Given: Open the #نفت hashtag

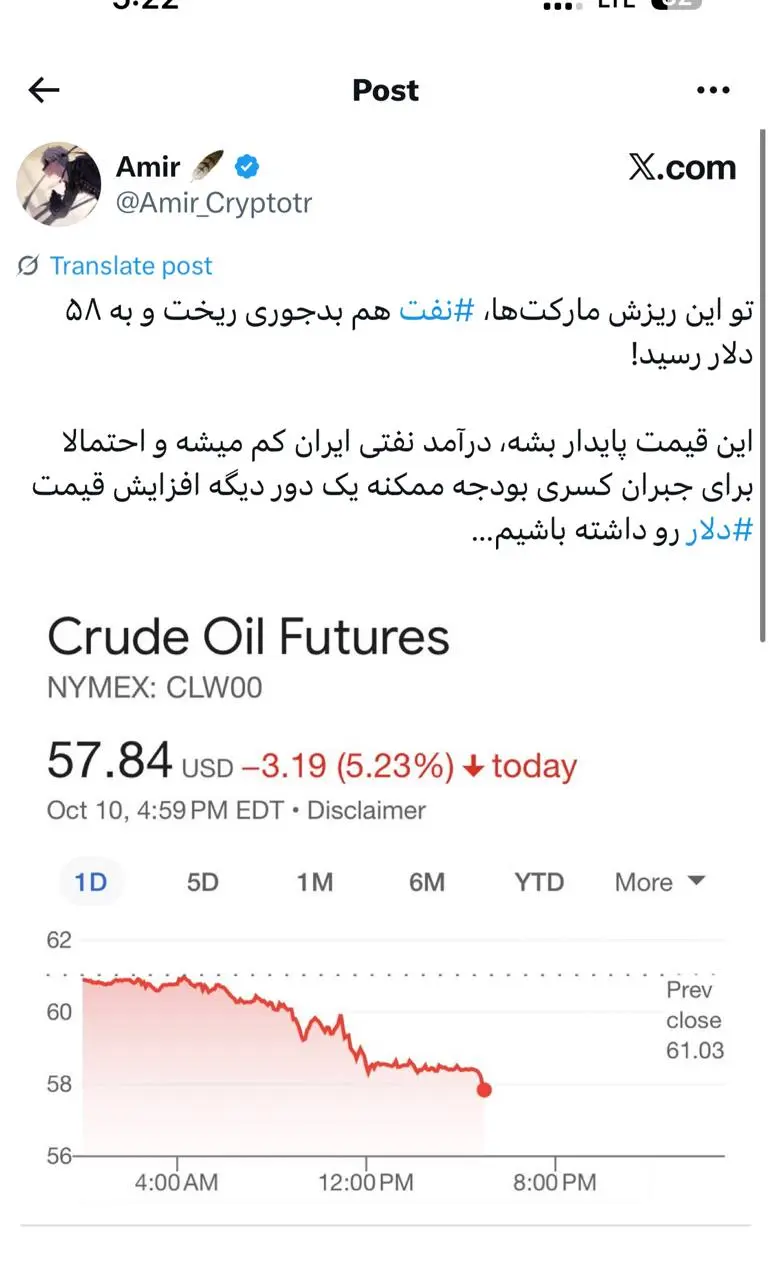Looking at the screenshot, I should pos(430,312).
